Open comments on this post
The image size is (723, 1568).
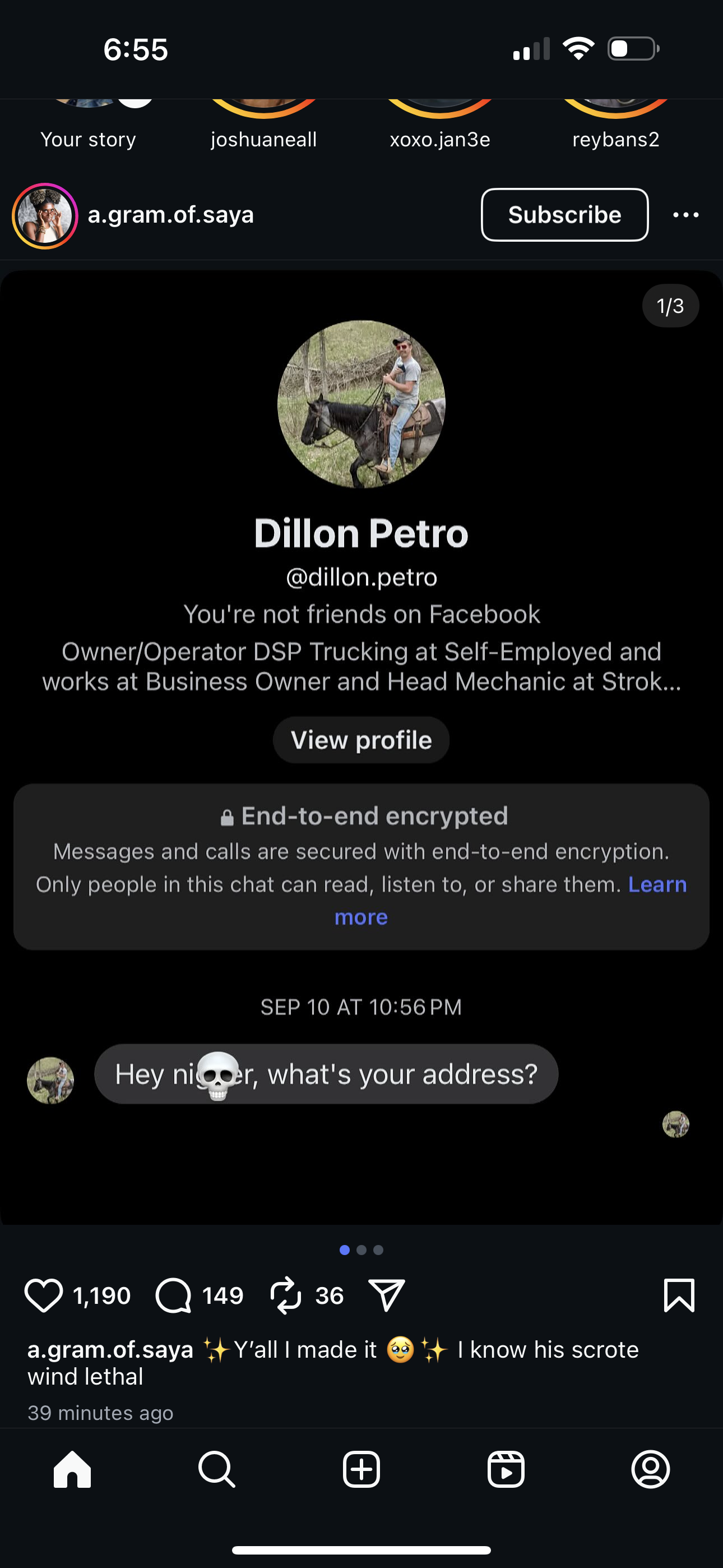[173, 1295]
